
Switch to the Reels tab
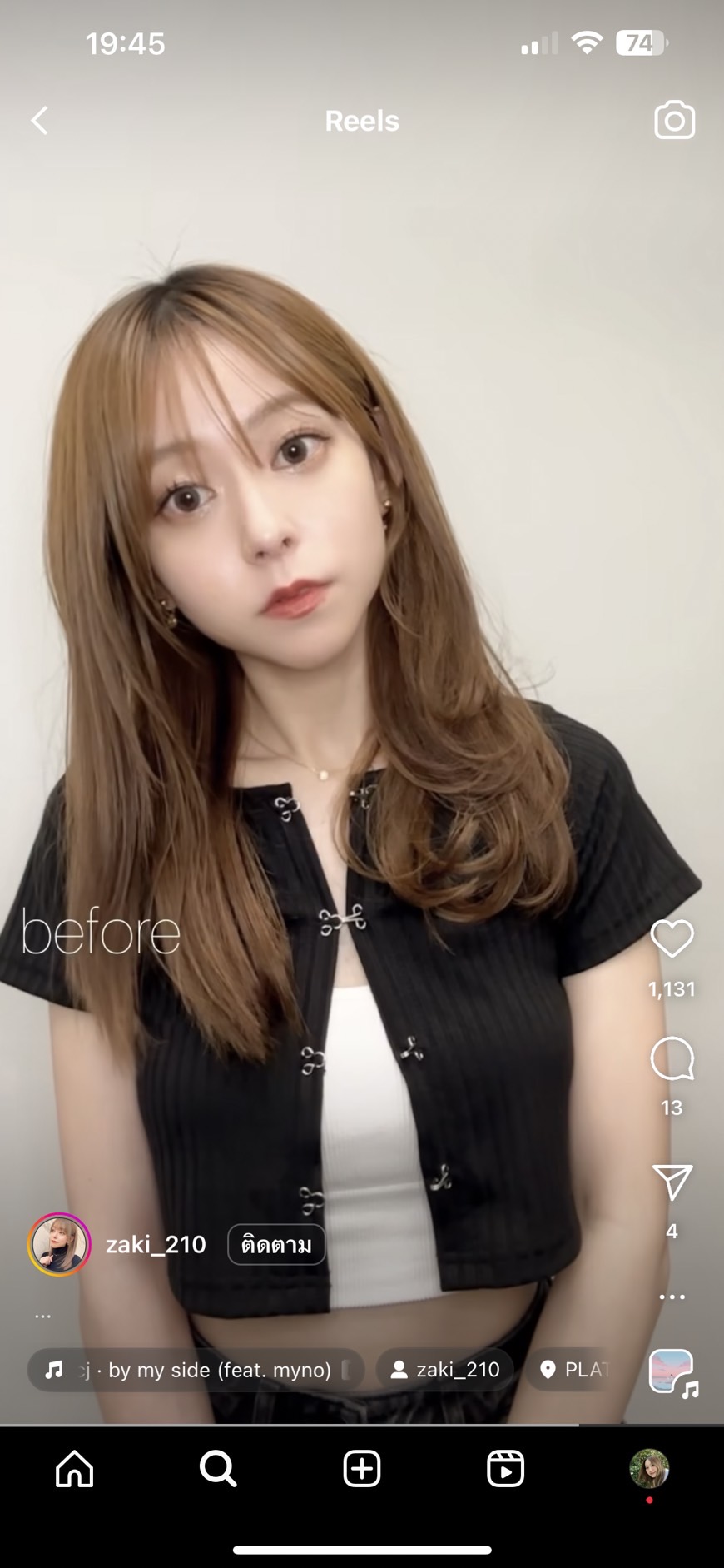click(505, 1468)
